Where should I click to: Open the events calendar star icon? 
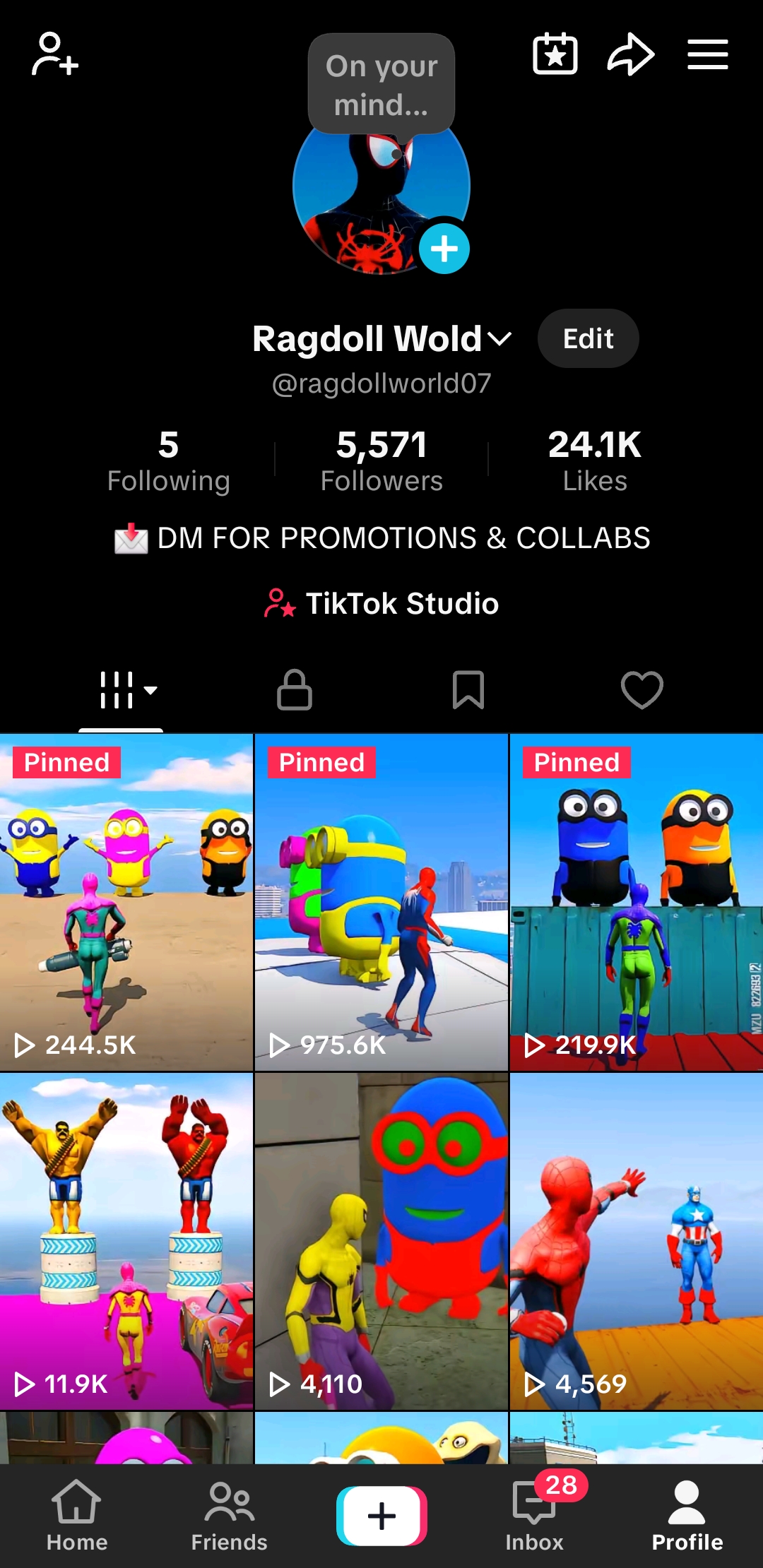(x=555, y=54)
